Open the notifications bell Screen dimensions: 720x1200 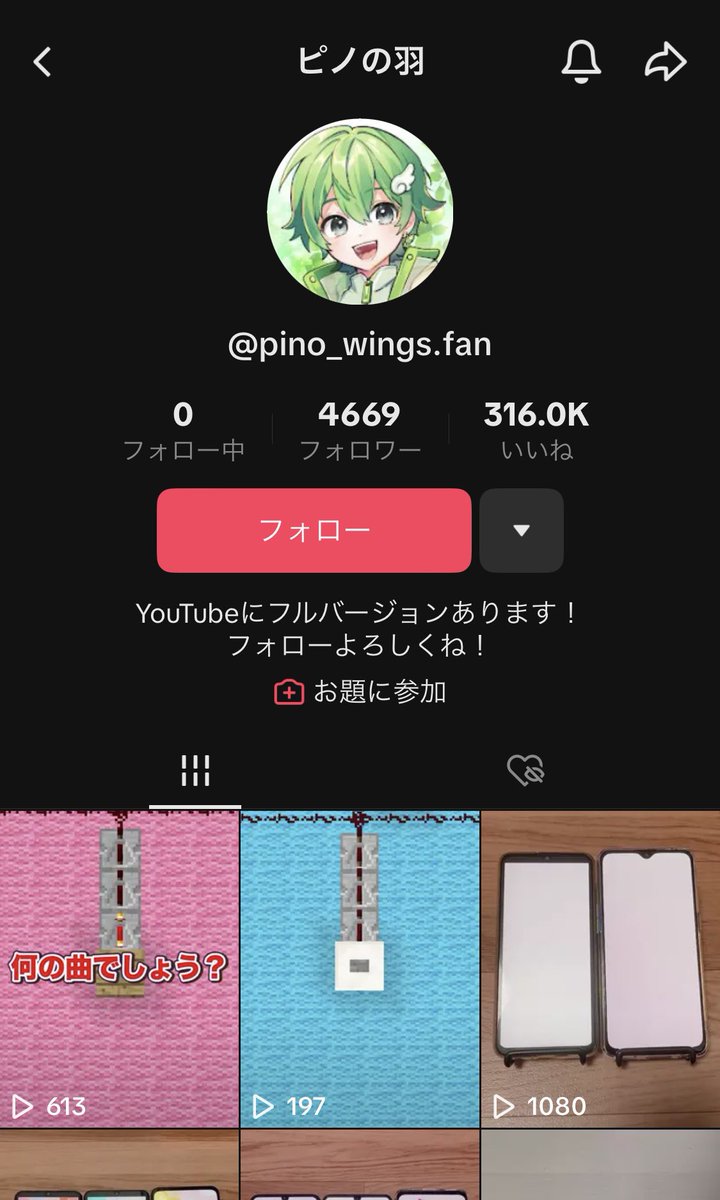581,63
